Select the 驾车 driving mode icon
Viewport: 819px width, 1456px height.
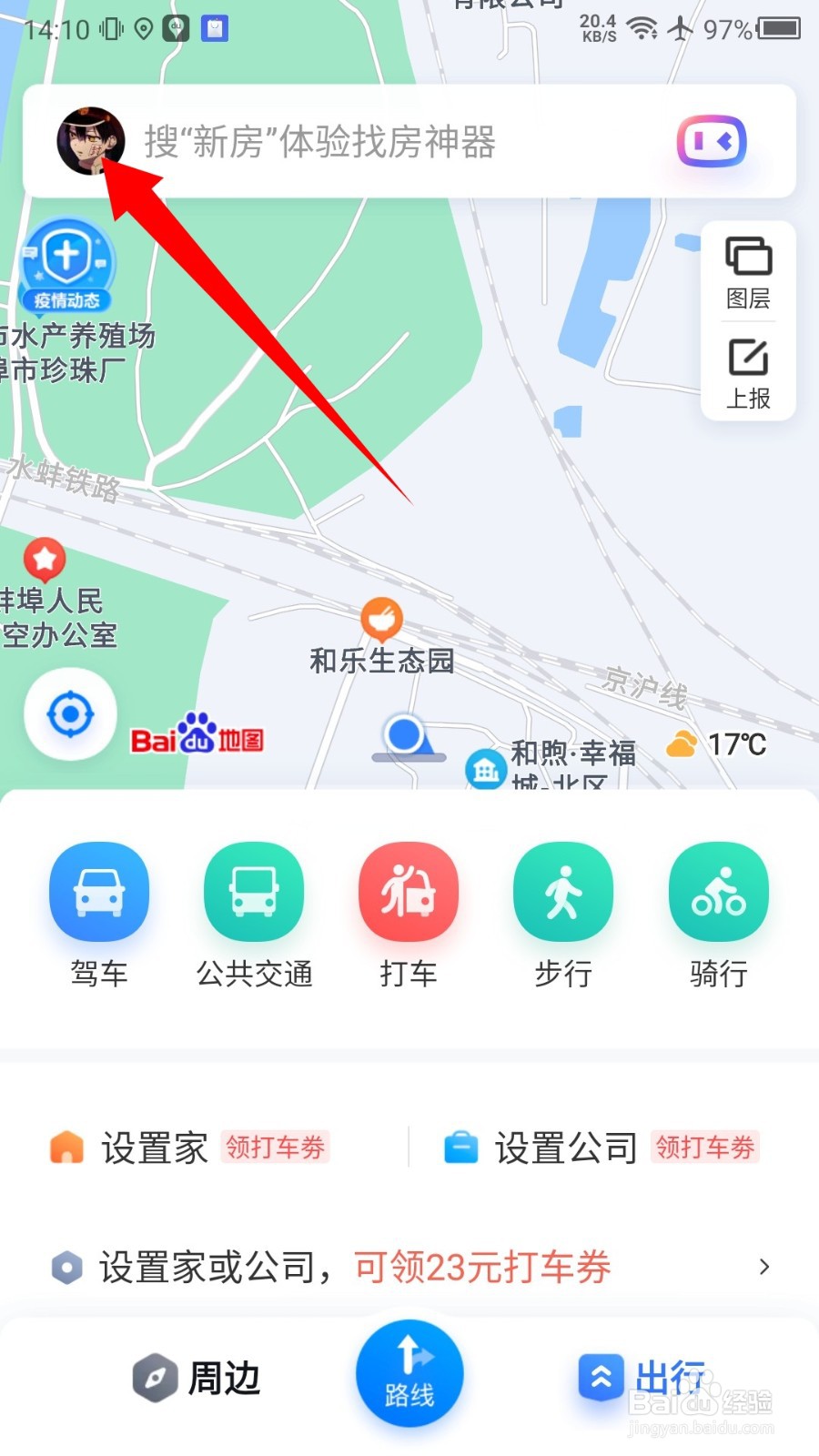[99, 892]
